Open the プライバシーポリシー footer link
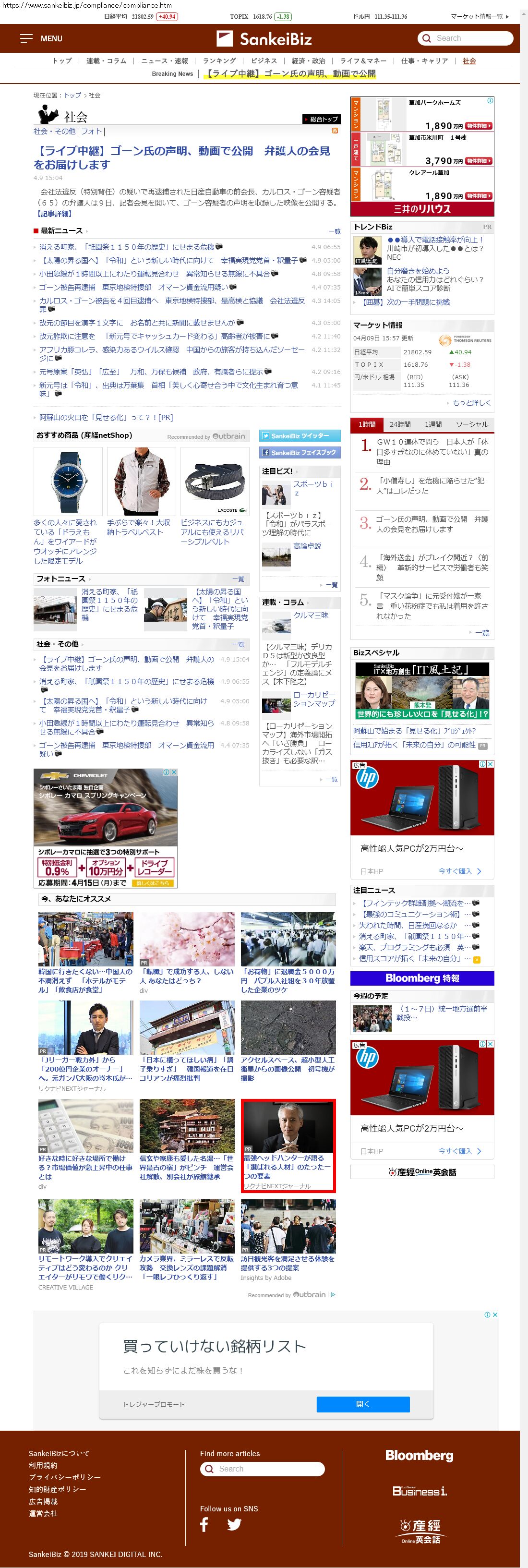 tap(64, 1477)
